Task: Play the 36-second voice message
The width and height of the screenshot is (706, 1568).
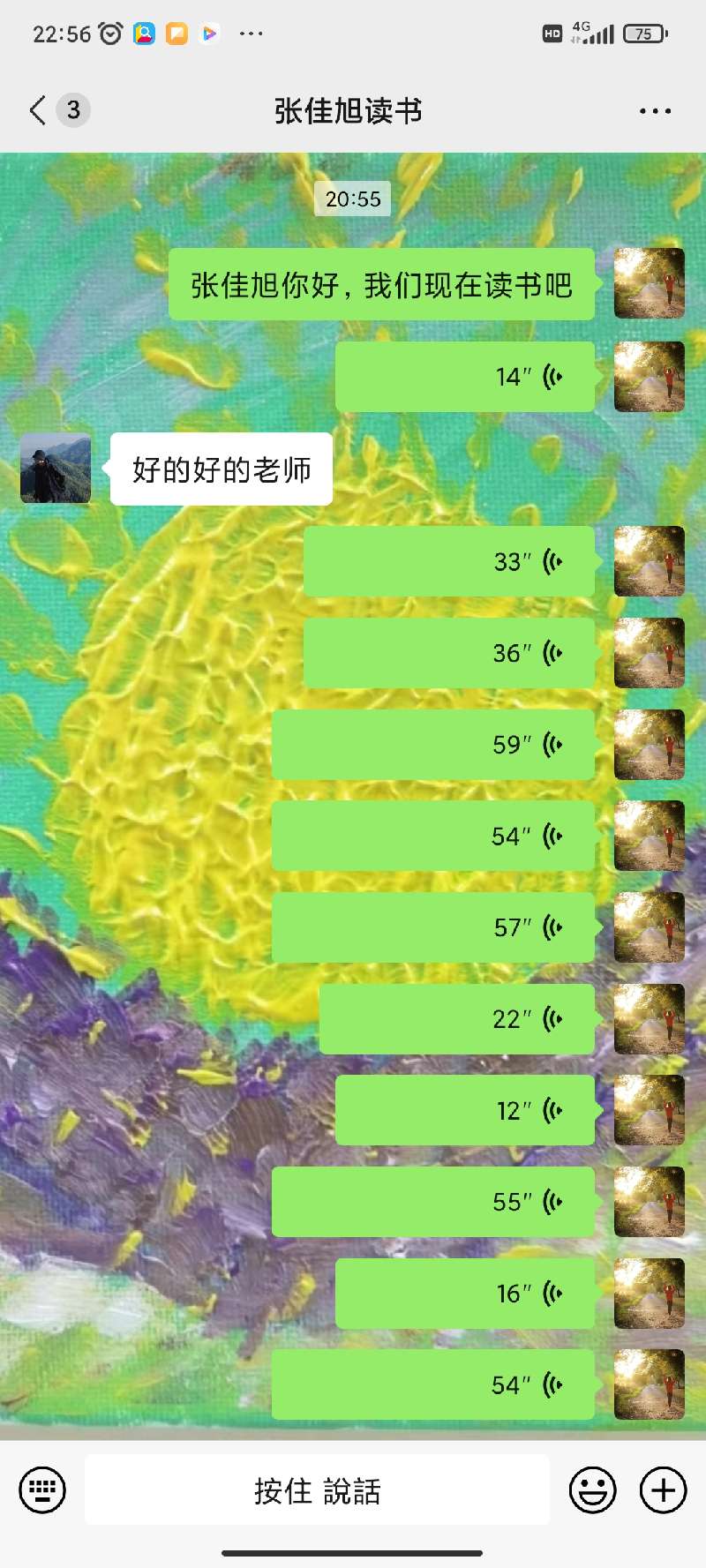Action: tap(449, 653)
